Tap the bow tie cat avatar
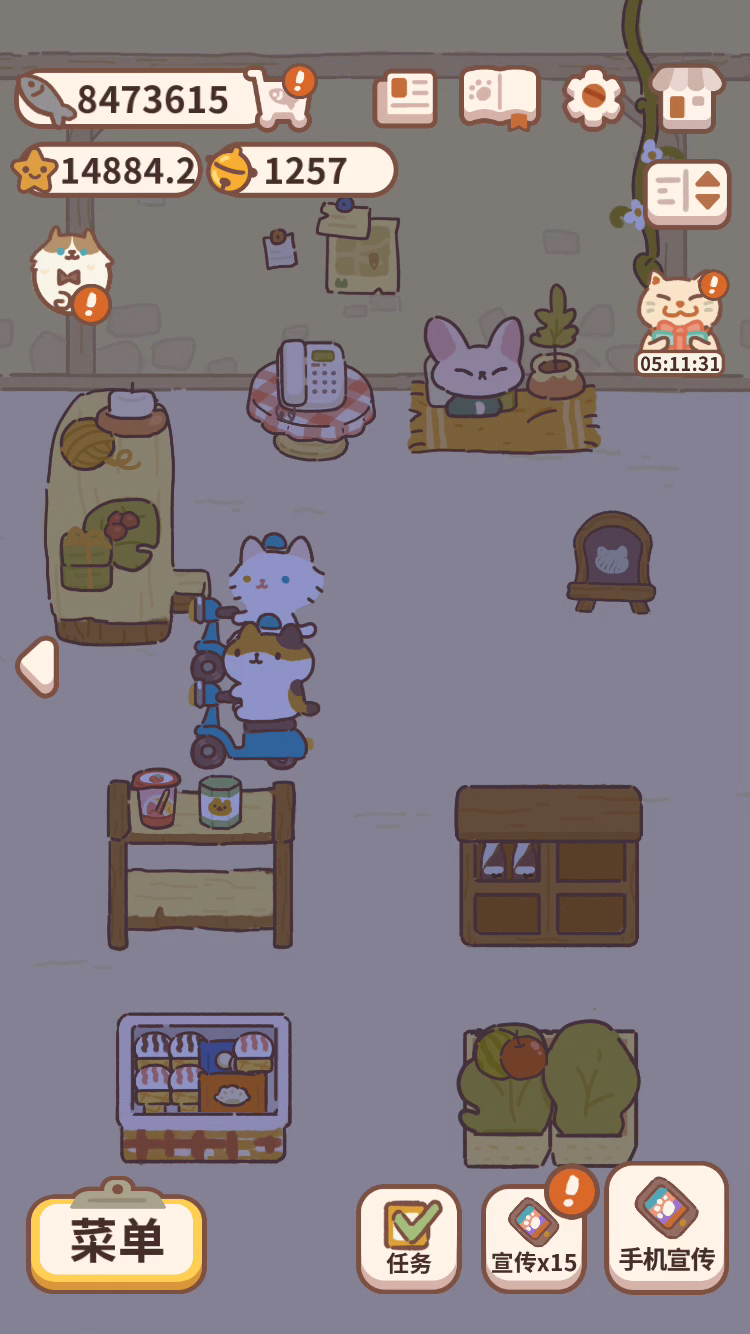Screen dimensions: 750x1334 coord(69,268)
